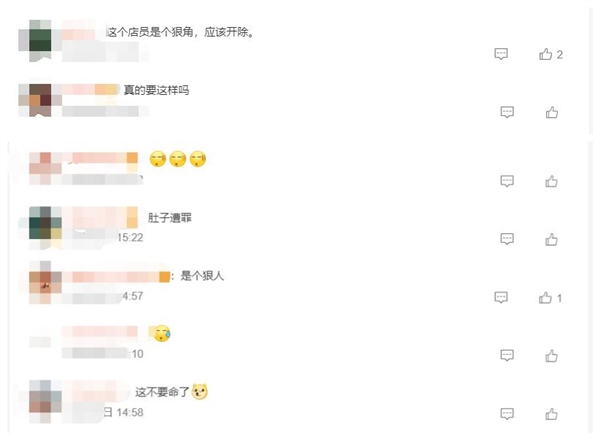Like the comment "肚子遭罪"

(551, 239)
